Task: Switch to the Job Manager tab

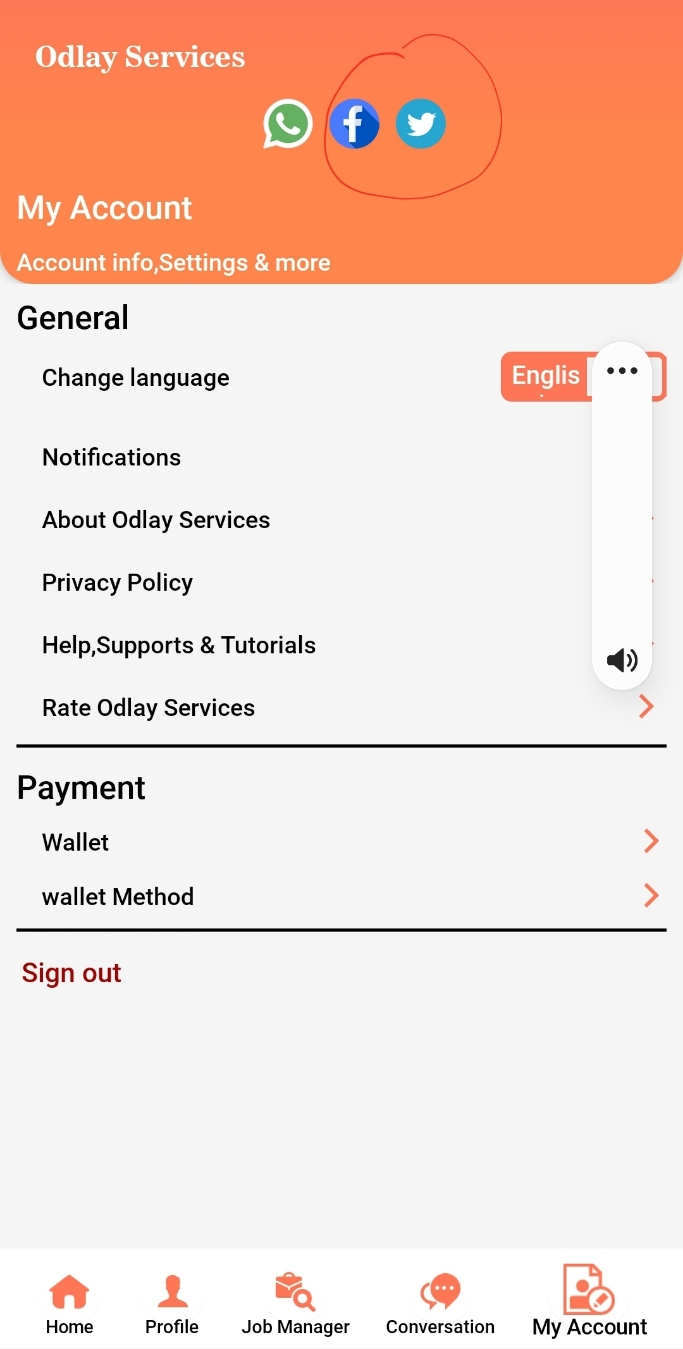Action: 295,1303
